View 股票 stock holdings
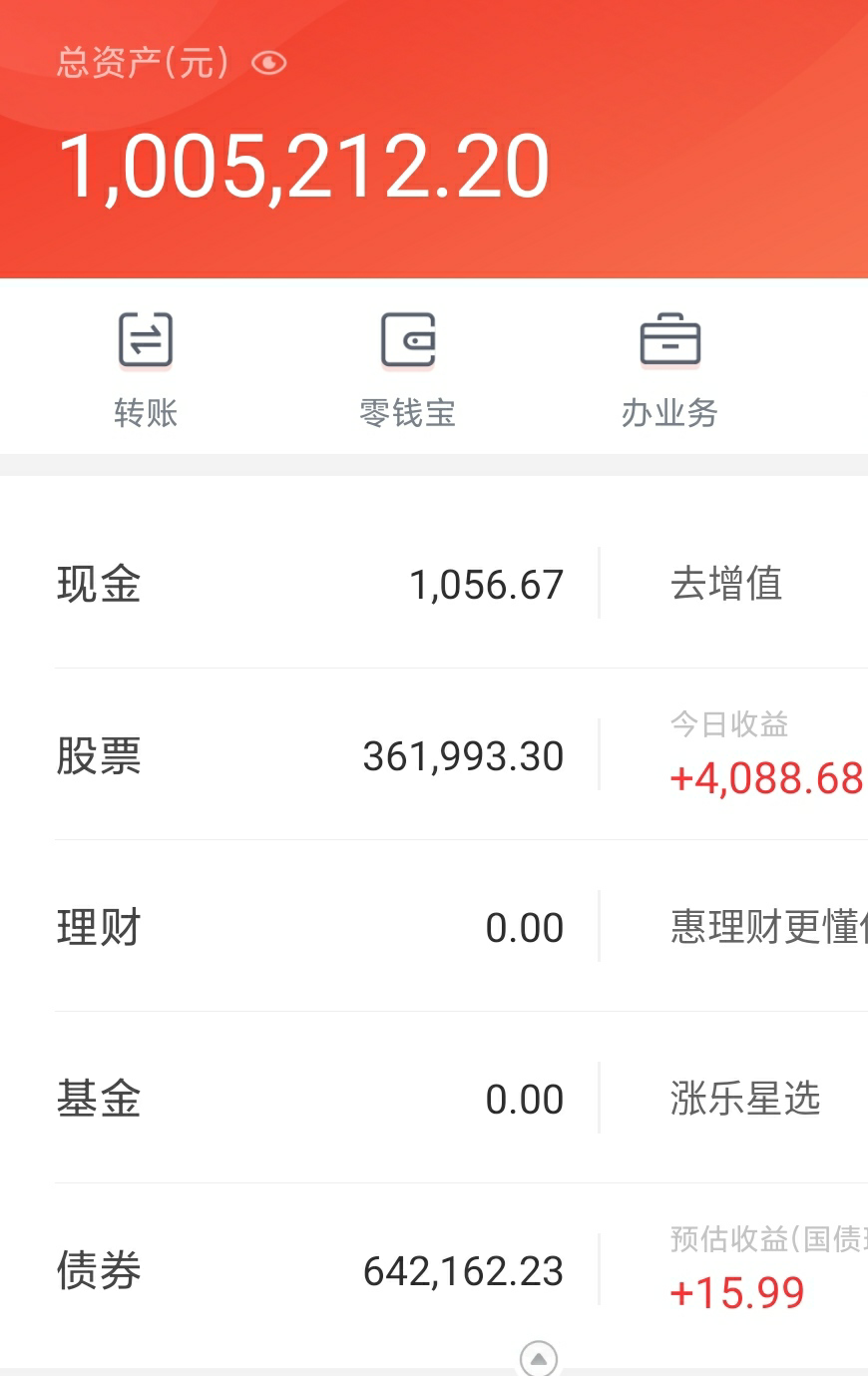 pos(309,756)
